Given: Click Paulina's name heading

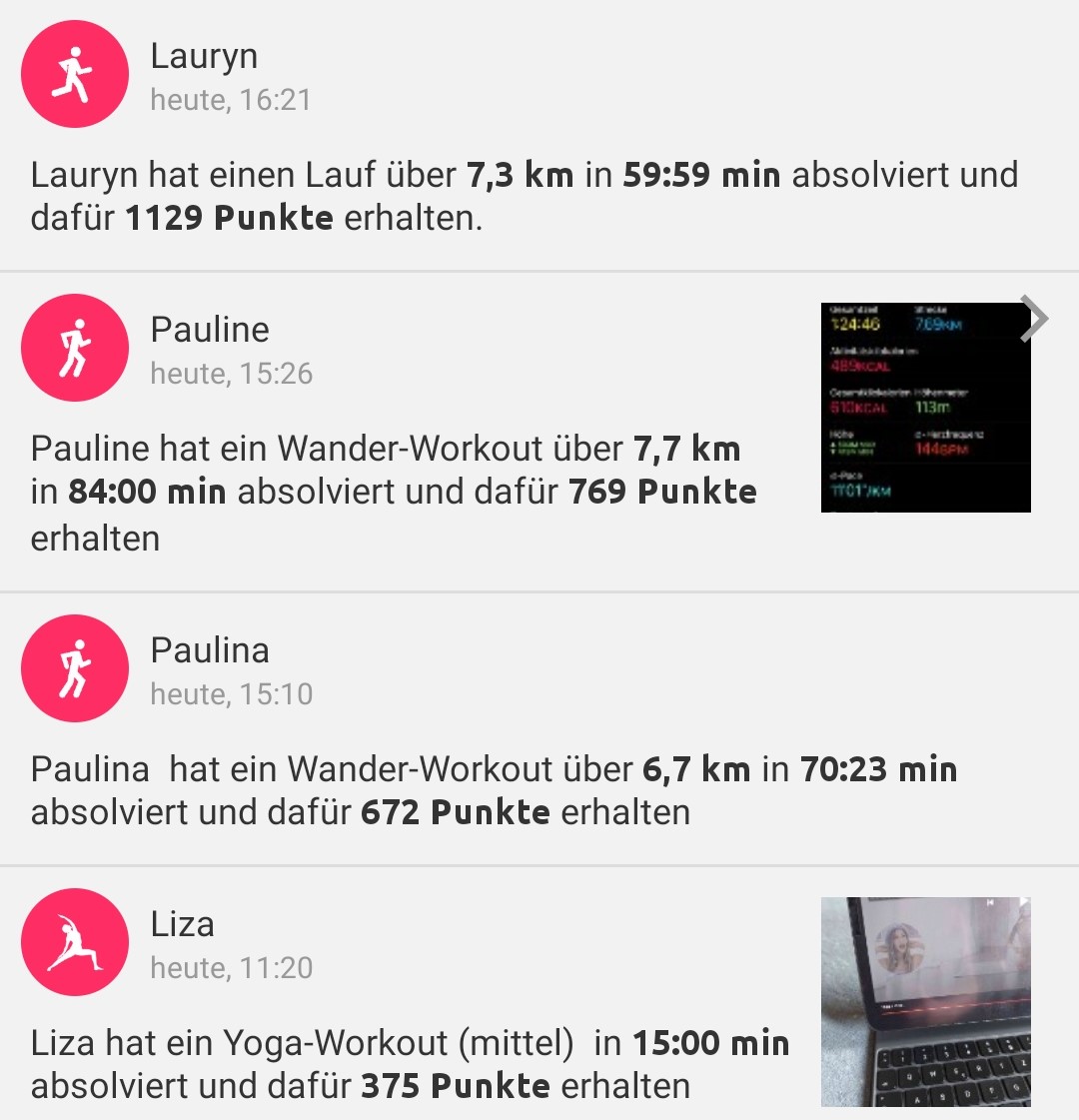Looking at the screenshot, I should click(210, 650).
